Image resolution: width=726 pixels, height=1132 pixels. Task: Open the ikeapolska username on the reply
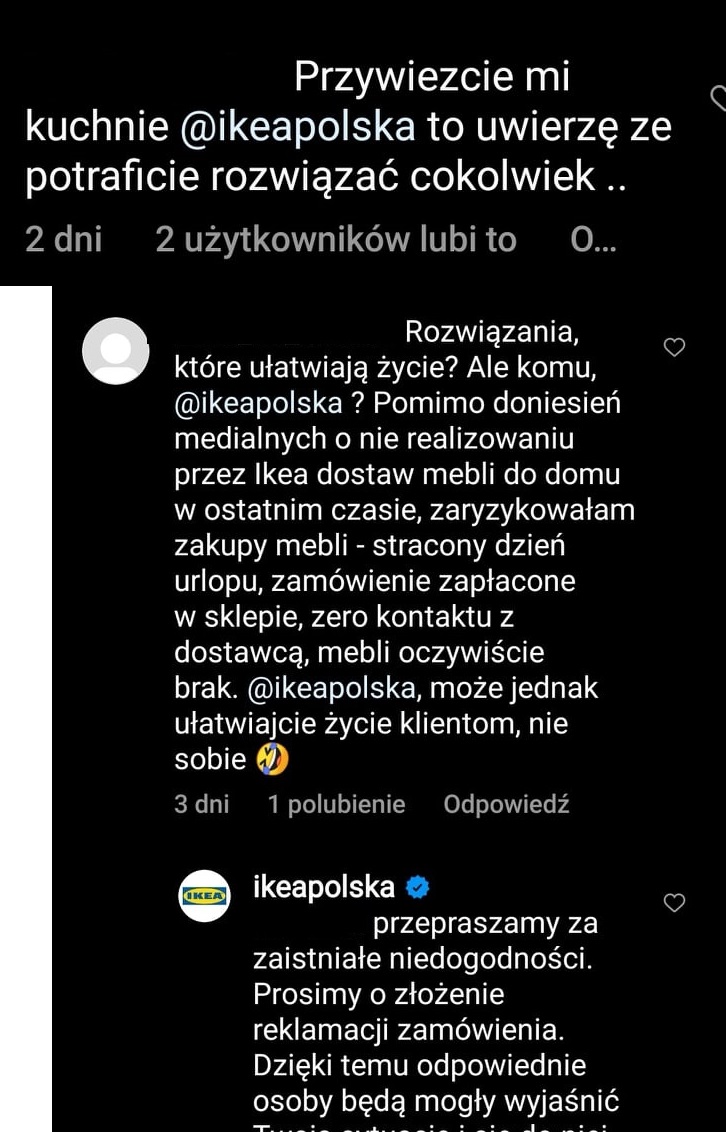324,886
